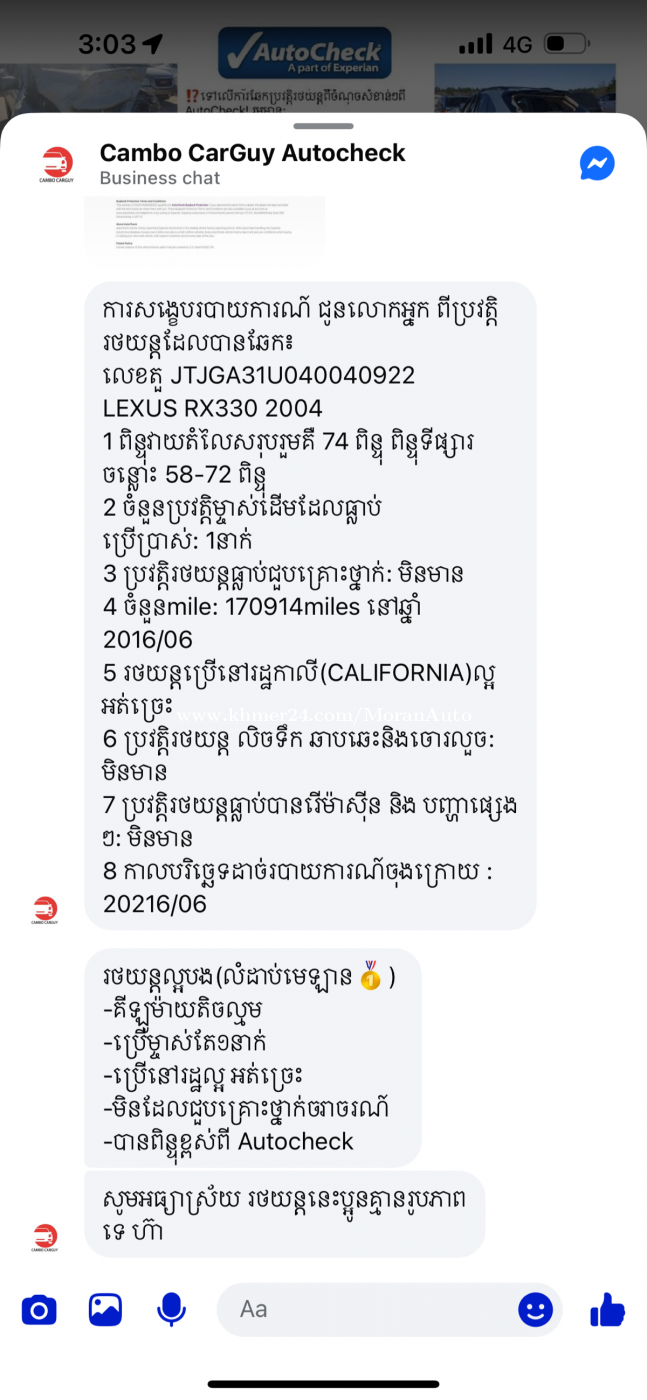Tap the sheet handle above the chat header
This screenshot has width=647, height=1400.
coord(323,127)
